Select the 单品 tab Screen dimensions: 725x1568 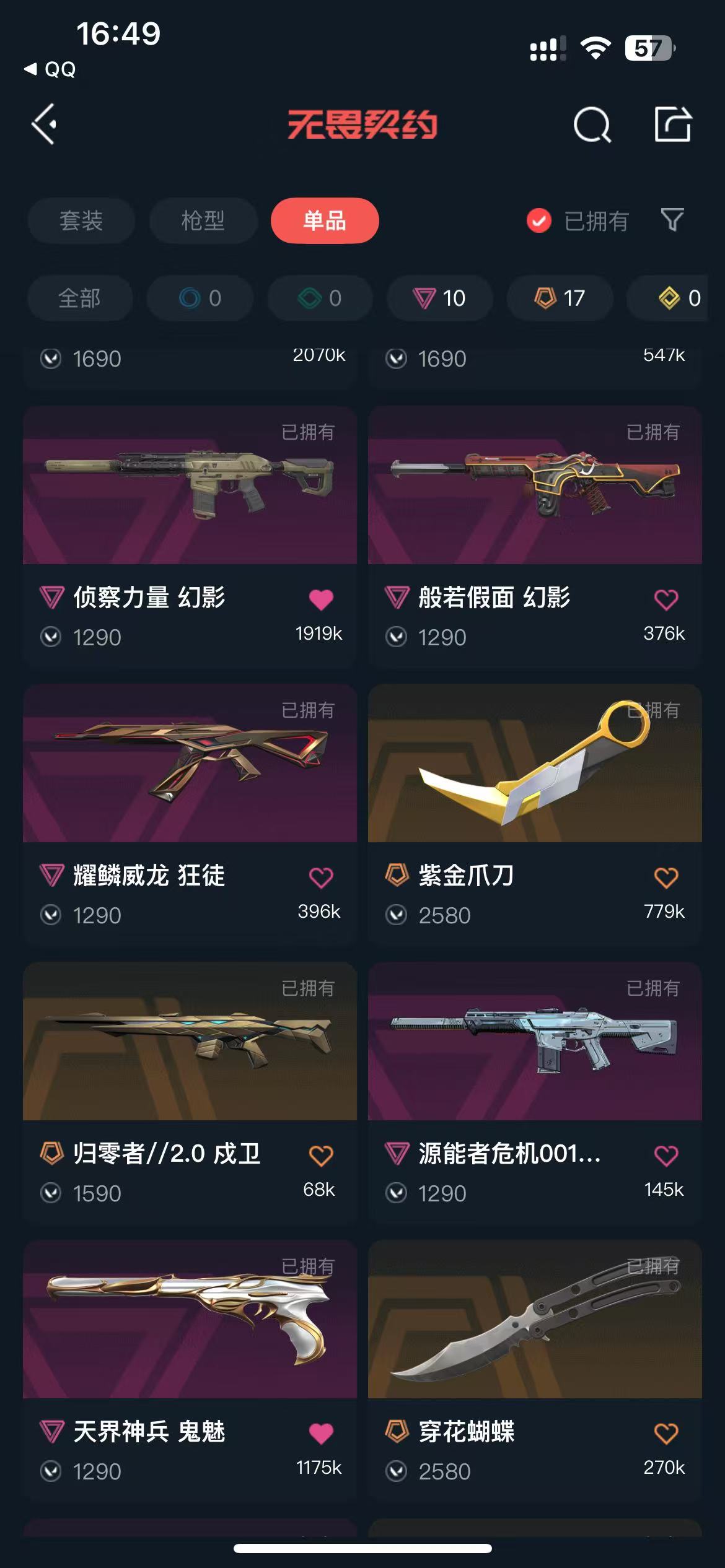(x=325, y=221)
